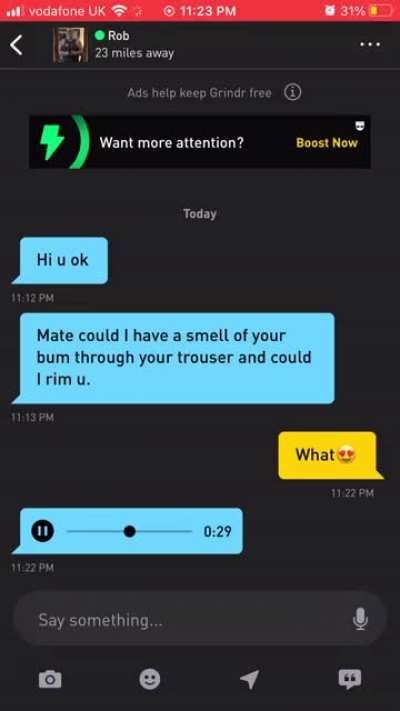Open the camera to send a photo
Image resolution: width=400 pixels, height=711 pixels.
coord(50,679)
